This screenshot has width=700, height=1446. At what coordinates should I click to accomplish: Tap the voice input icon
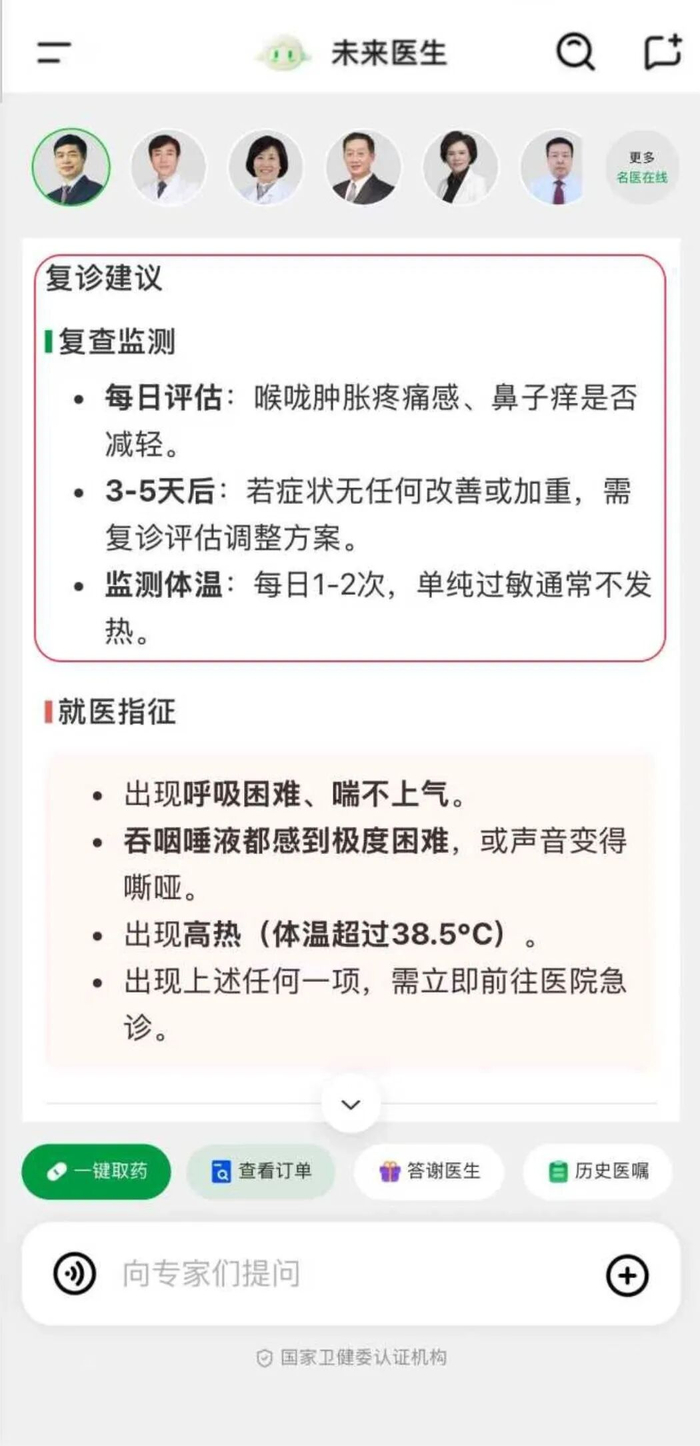click(x=75, y=1274)
